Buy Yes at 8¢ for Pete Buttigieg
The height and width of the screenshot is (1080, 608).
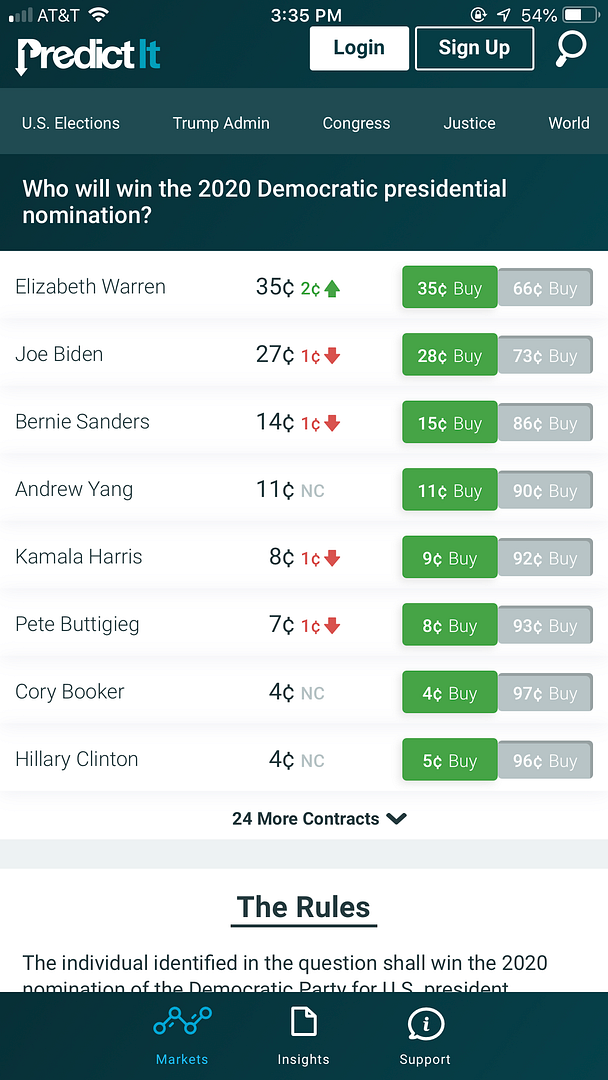tap(449, 626)
